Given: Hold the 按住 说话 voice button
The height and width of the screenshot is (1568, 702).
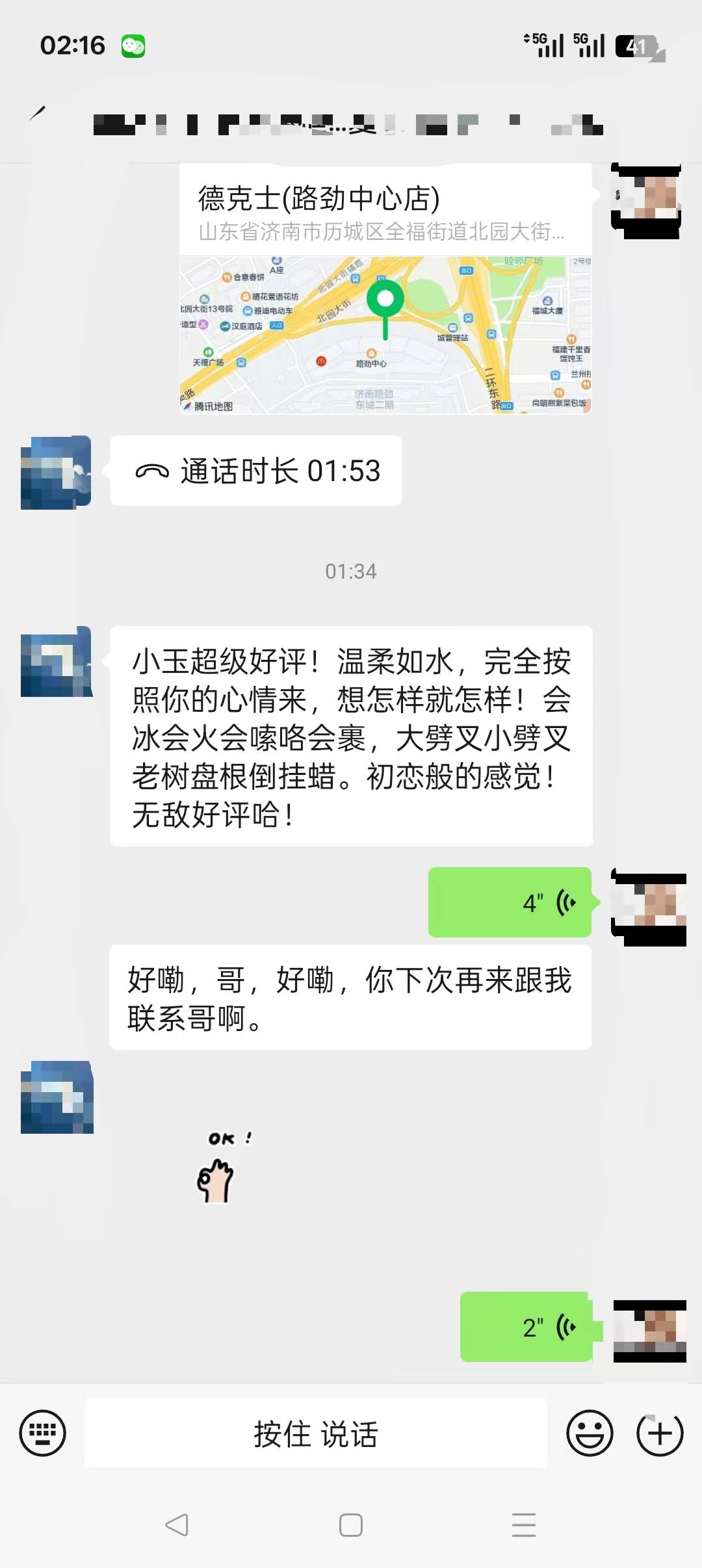Looking at the screenshot, I should (x=316, y=1433).
